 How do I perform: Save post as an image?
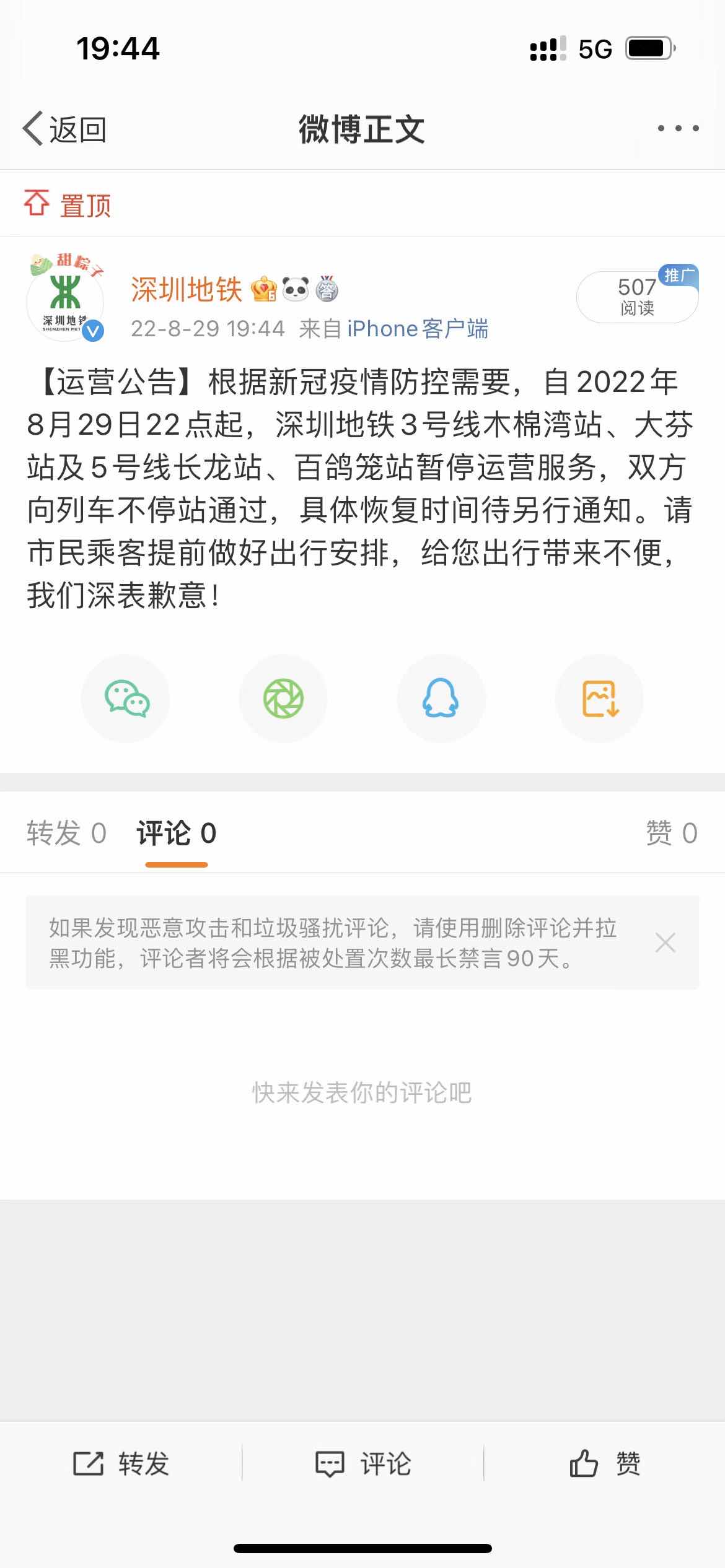point(599,699)
